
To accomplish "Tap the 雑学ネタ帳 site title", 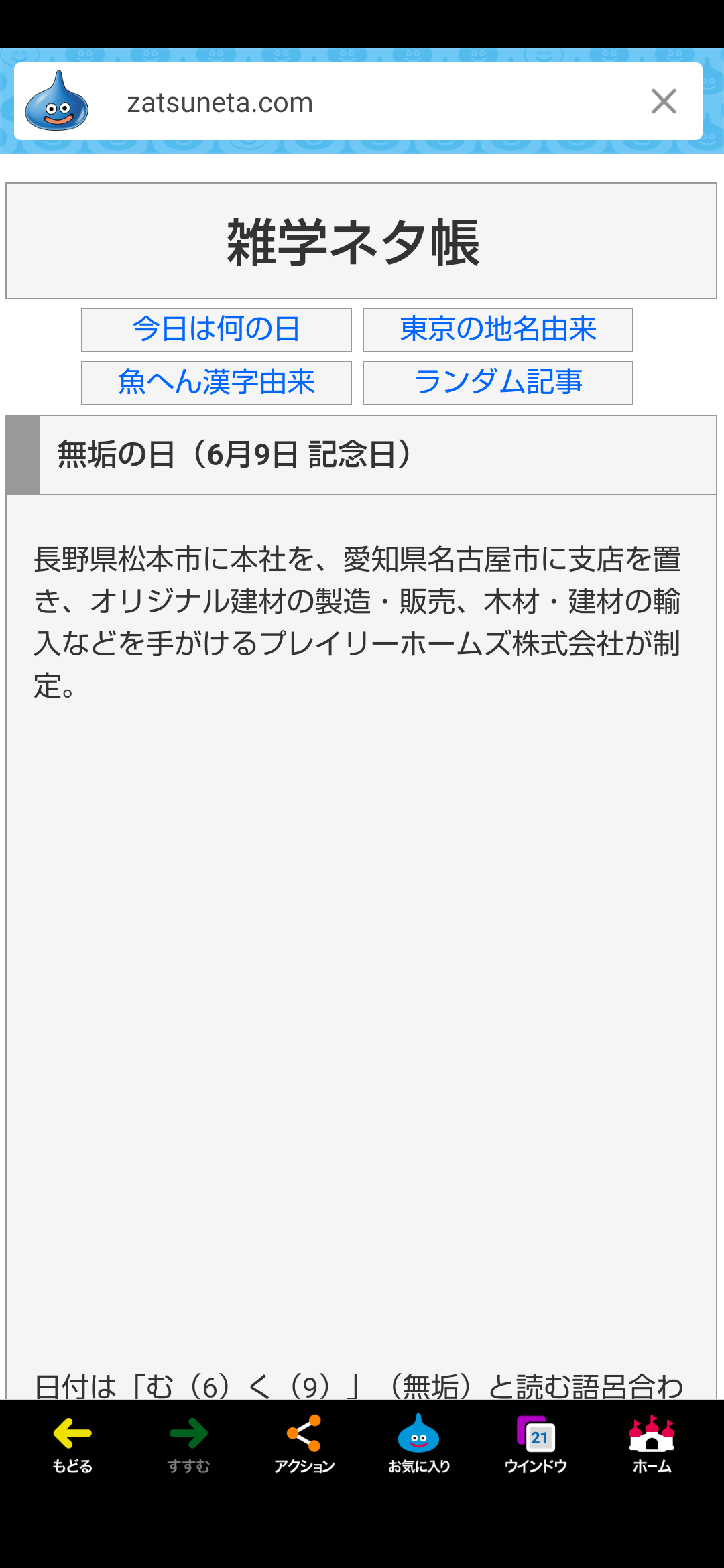I will (x=353, y=242).
